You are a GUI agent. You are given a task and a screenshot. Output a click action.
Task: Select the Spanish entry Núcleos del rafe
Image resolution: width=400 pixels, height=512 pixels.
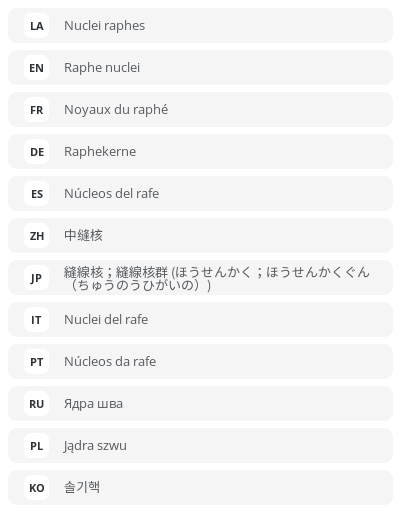[200, 194]
